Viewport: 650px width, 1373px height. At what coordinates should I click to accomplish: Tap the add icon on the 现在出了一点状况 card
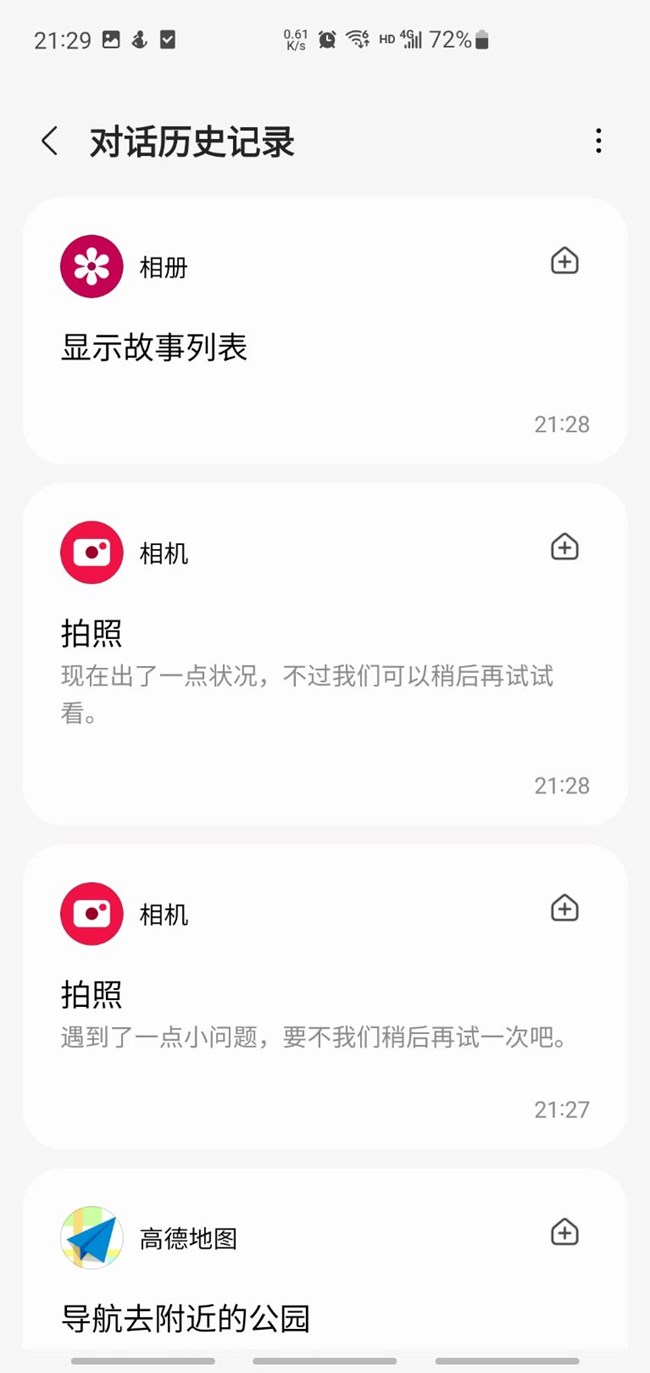pyautogui.click(x=565, y=547)
